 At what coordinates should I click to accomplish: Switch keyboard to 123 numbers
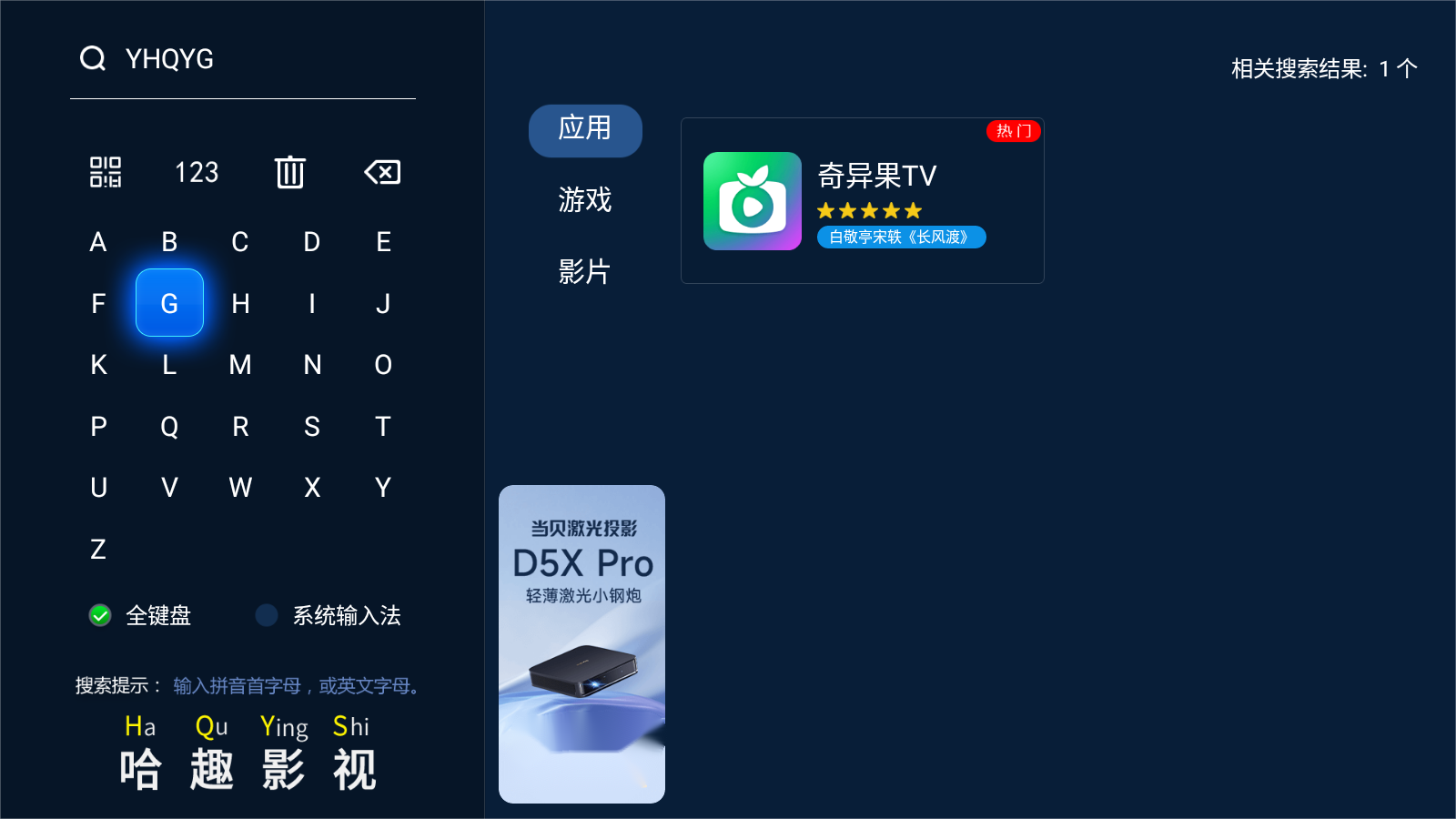click(197, 172)
